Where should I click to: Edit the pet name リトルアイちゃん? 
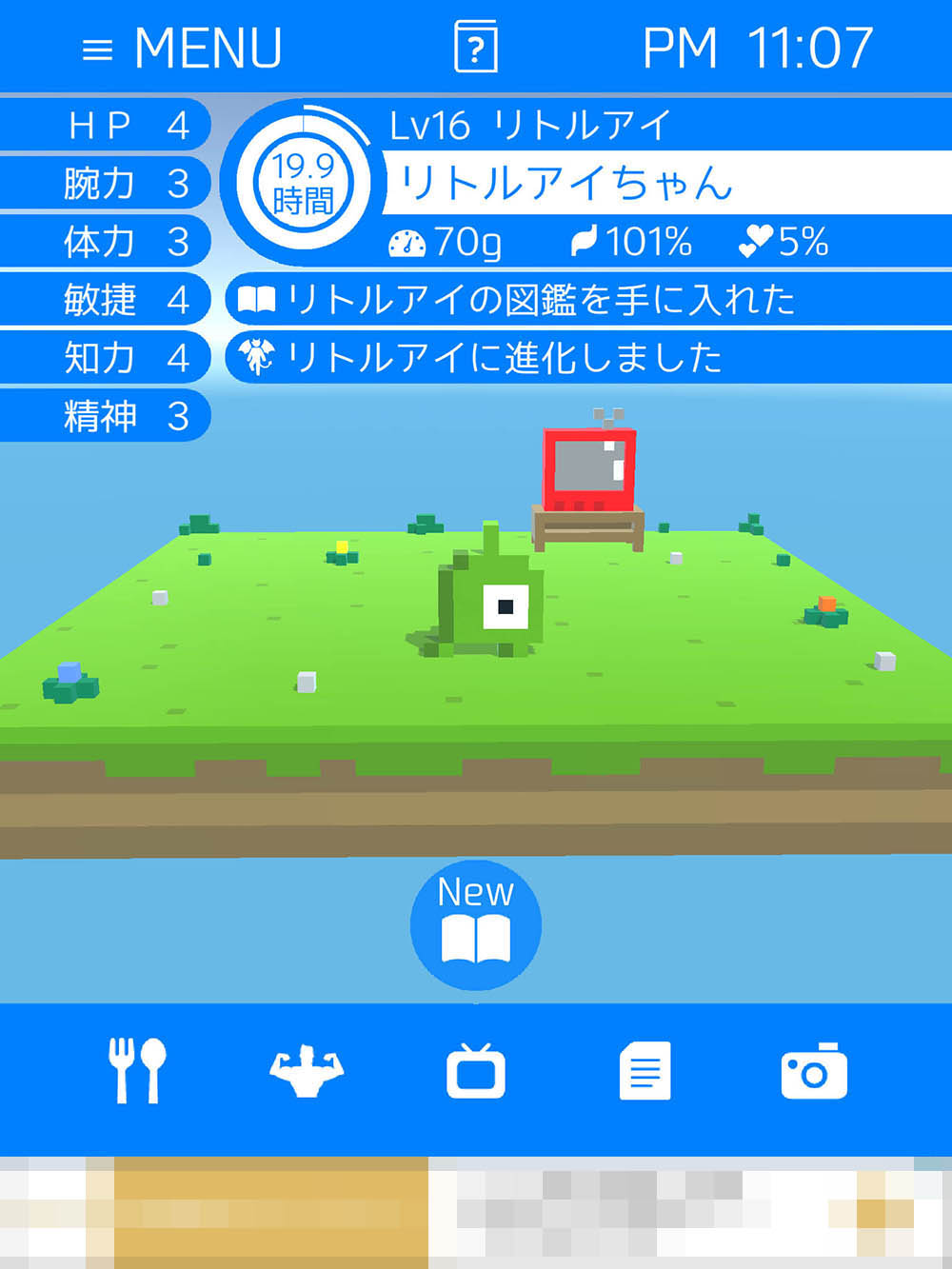(566, 183)
